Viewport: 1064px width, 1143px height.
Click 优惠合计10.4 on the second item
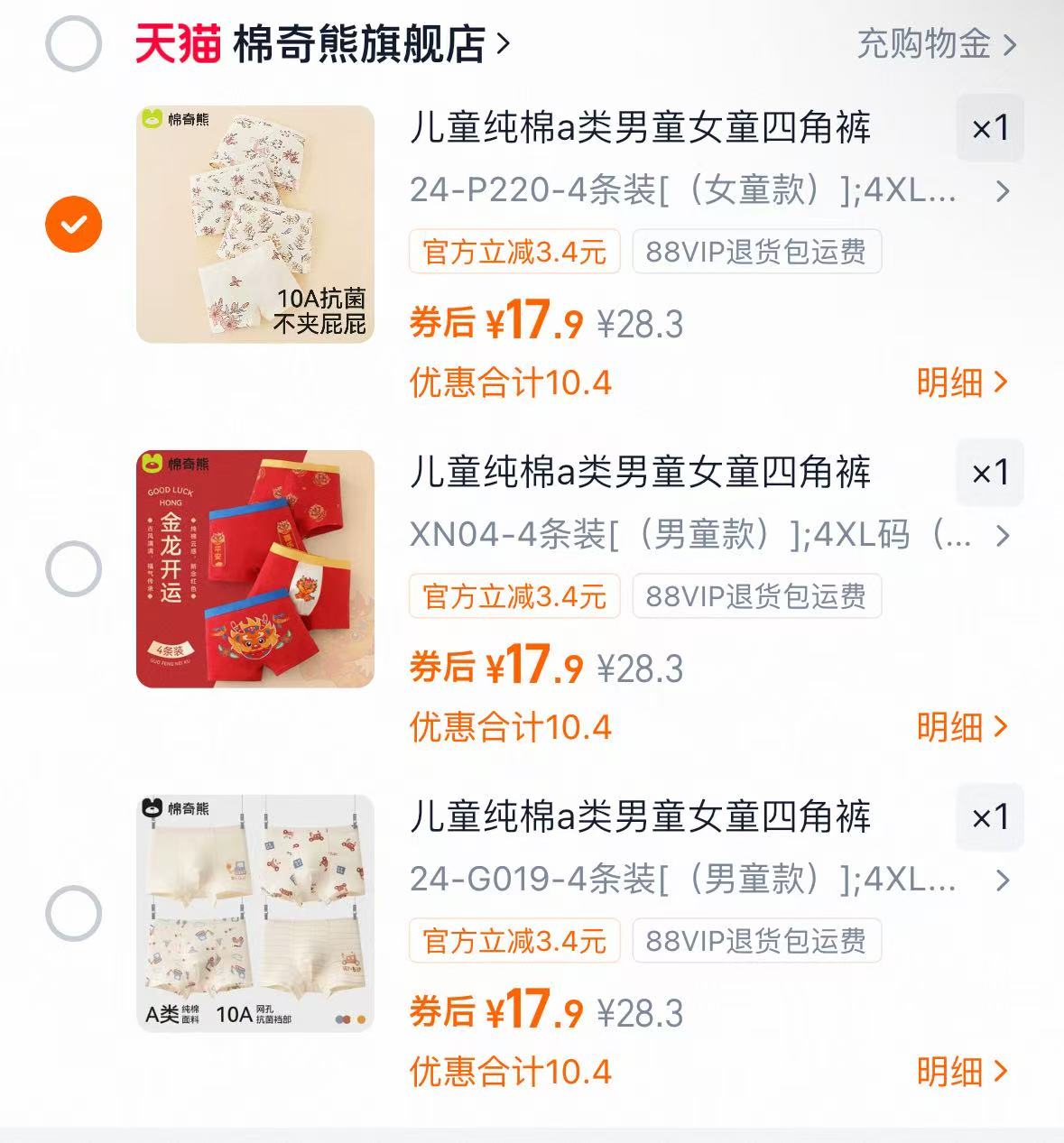(510, 726)
